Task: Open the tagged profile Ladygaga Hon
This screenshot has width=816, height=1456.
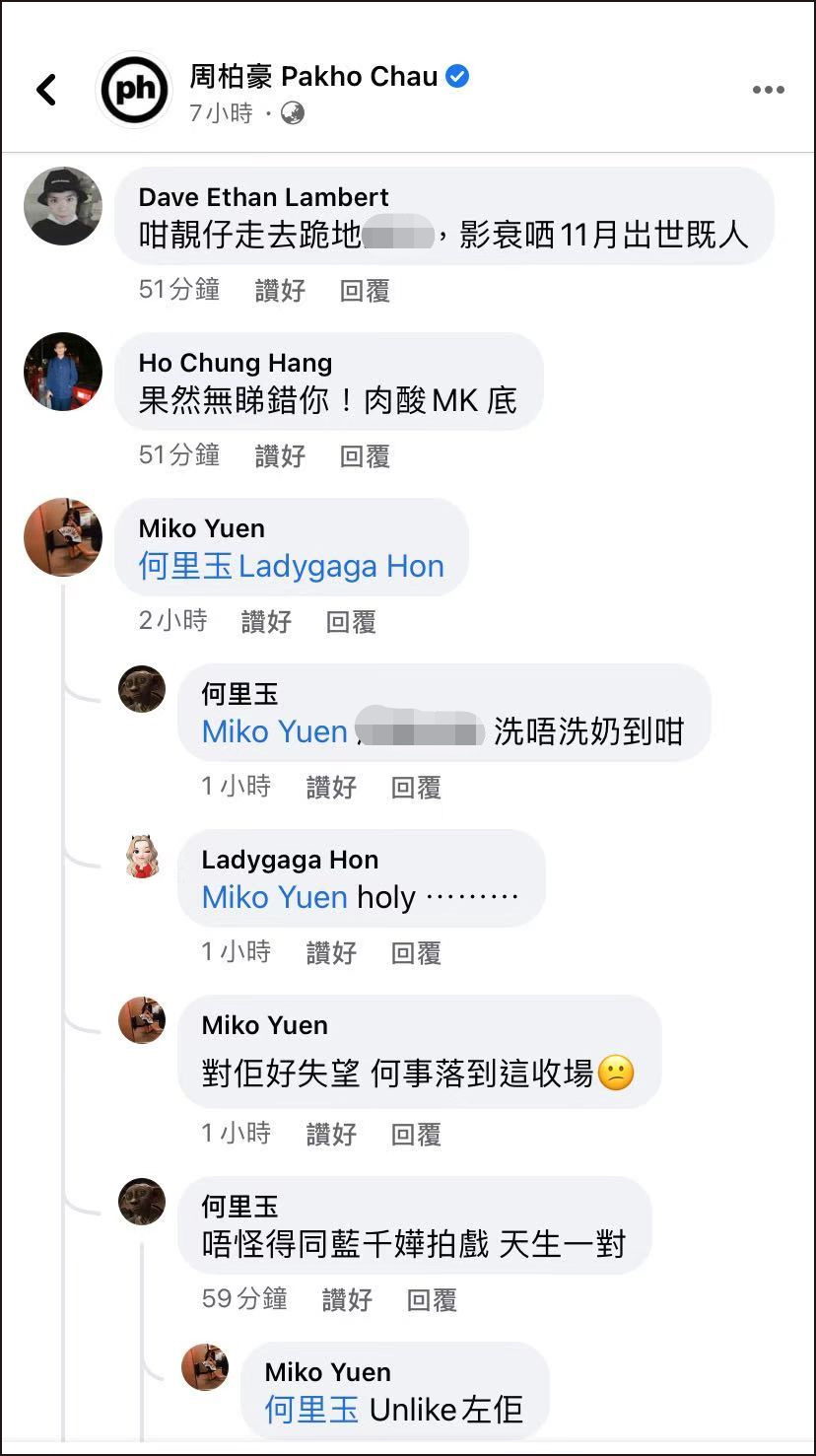Action: point(341,567)
